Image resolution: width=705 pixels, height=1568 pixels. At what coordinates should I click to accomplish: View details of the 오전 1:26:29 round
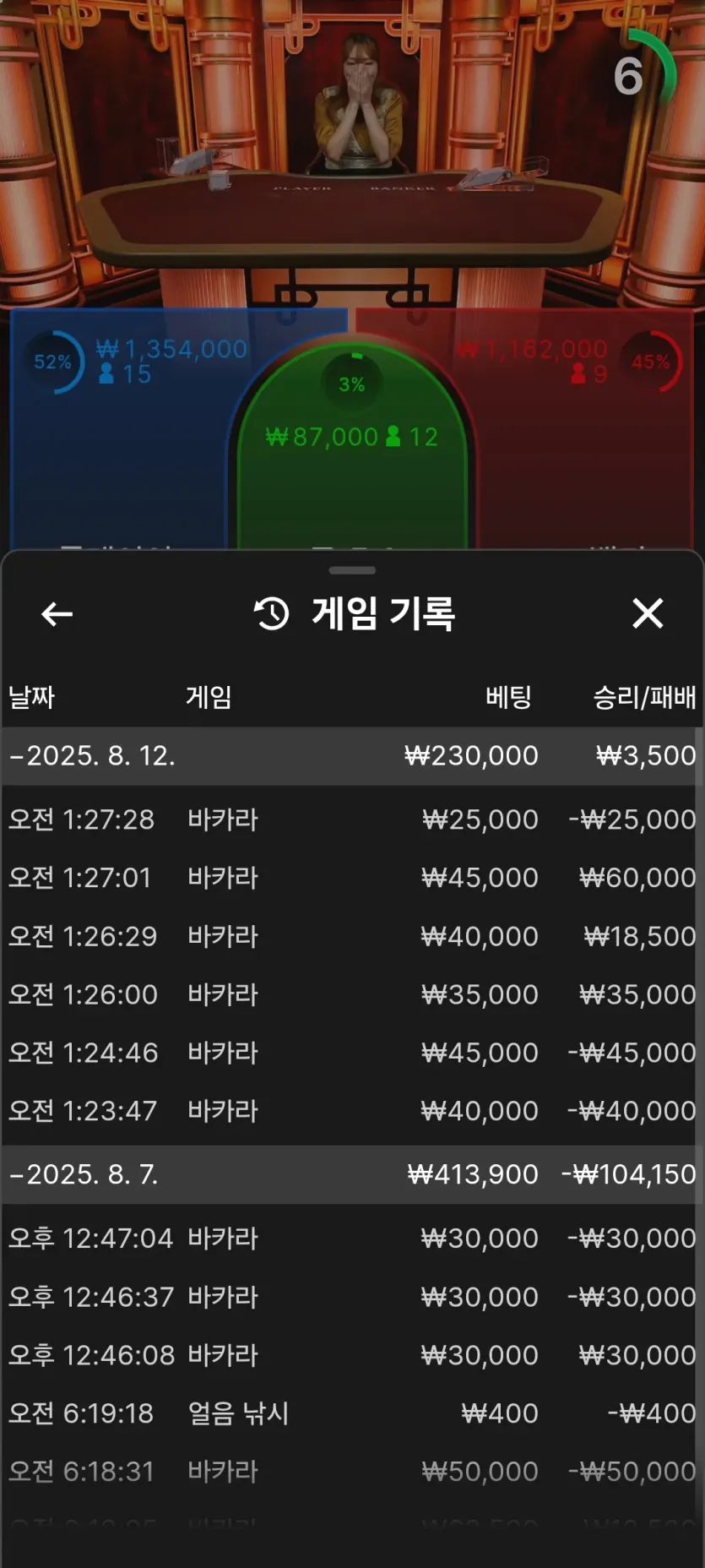point(351,936)
